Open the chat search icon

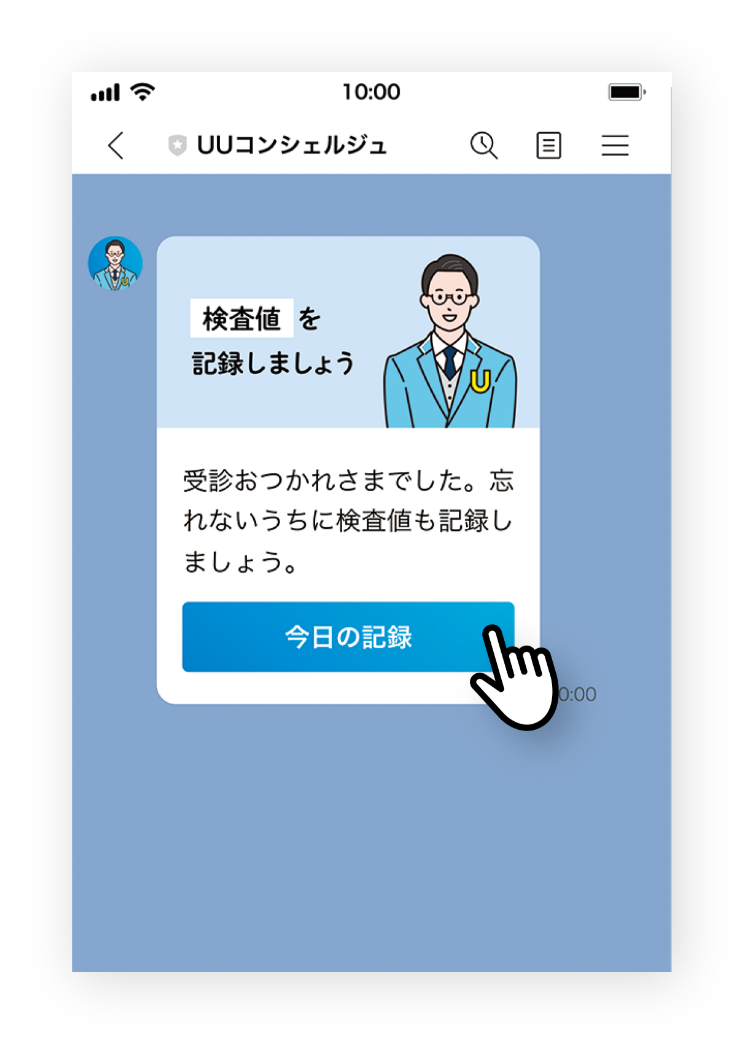pyautogui.click(x=484, y=146)
